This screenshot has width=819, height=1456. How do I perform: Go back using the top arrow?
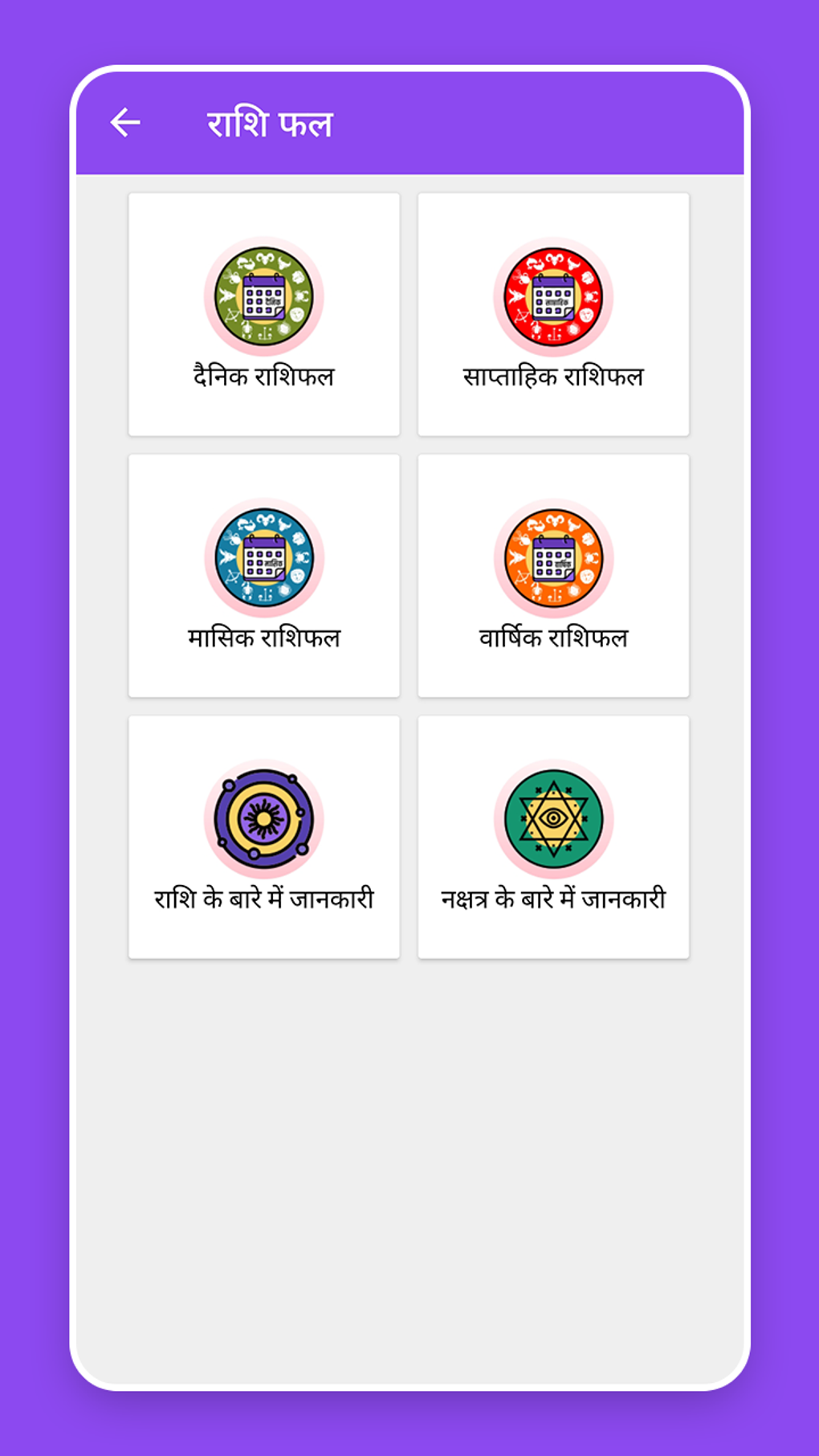pyautogui.click(x=125, y=123)
